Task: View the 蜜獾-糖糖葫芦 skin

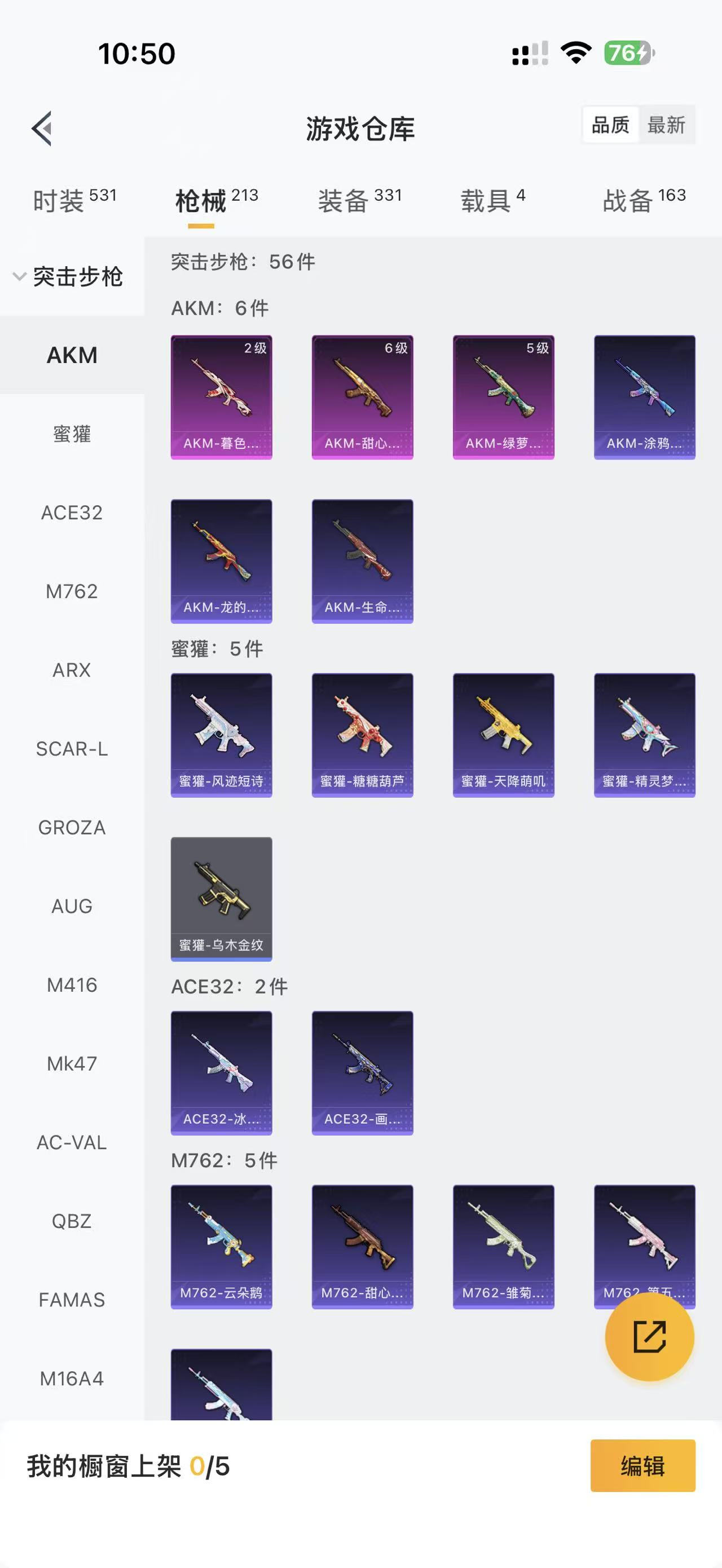Action: 362,735
